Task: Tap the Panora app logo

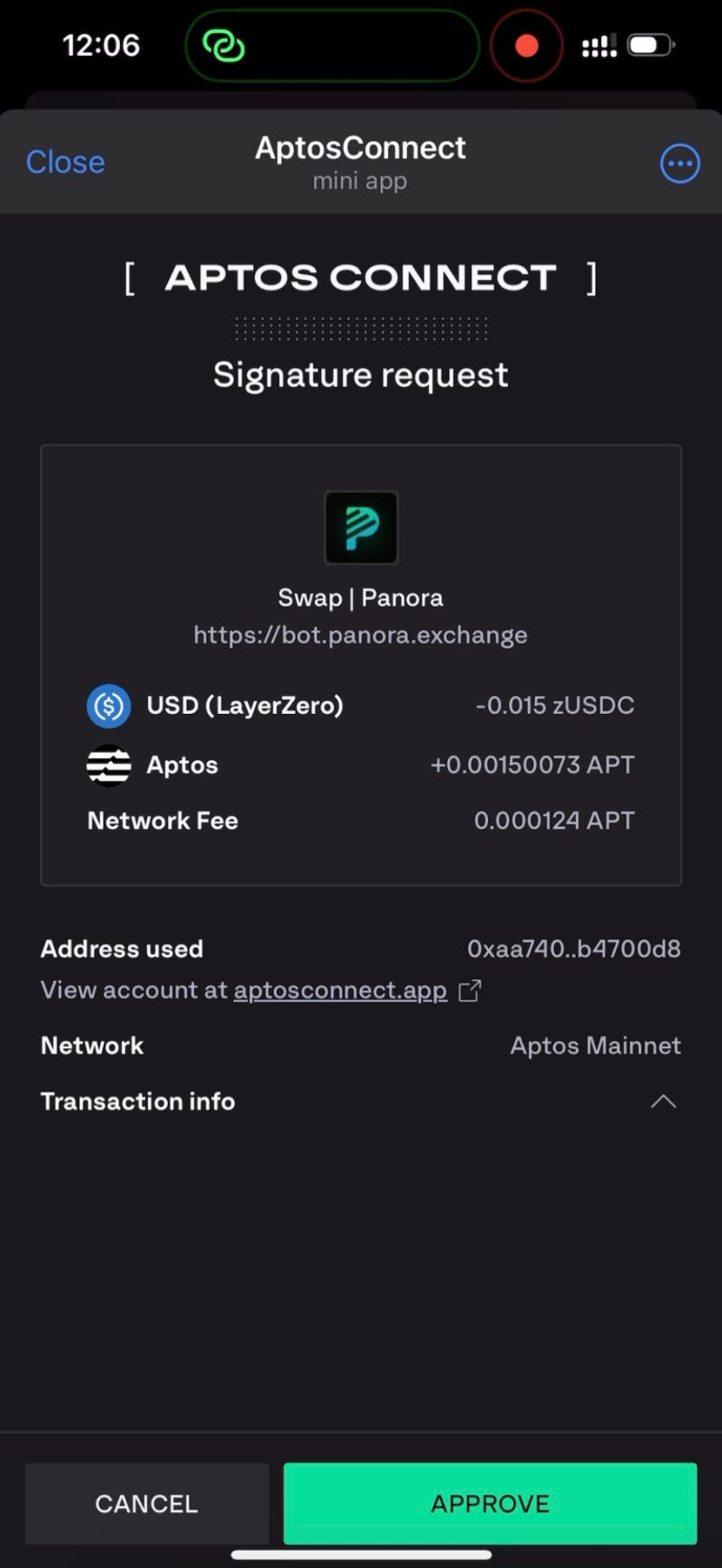Action: tap(360, 528)
